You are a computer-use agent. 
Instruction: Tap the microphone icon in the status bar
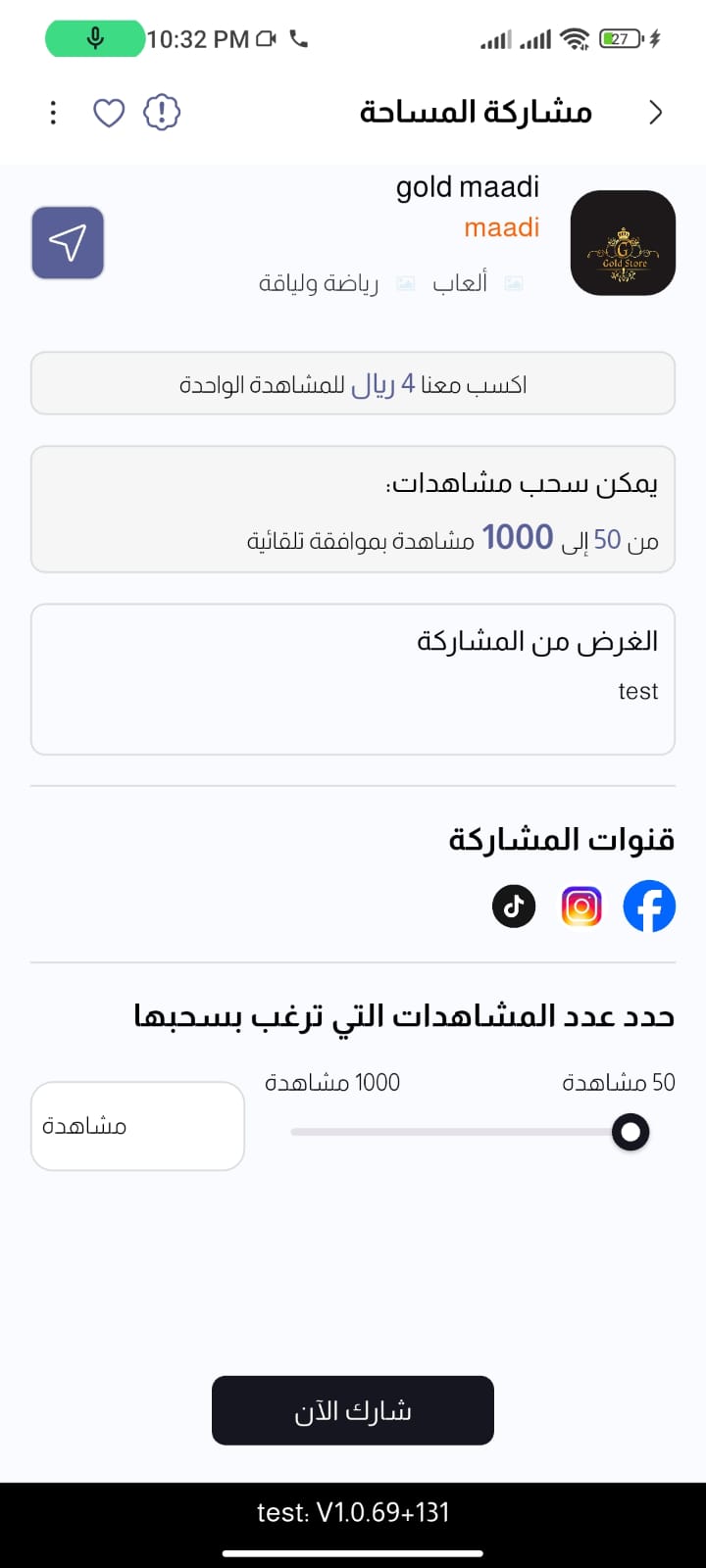tap(94, 37)
